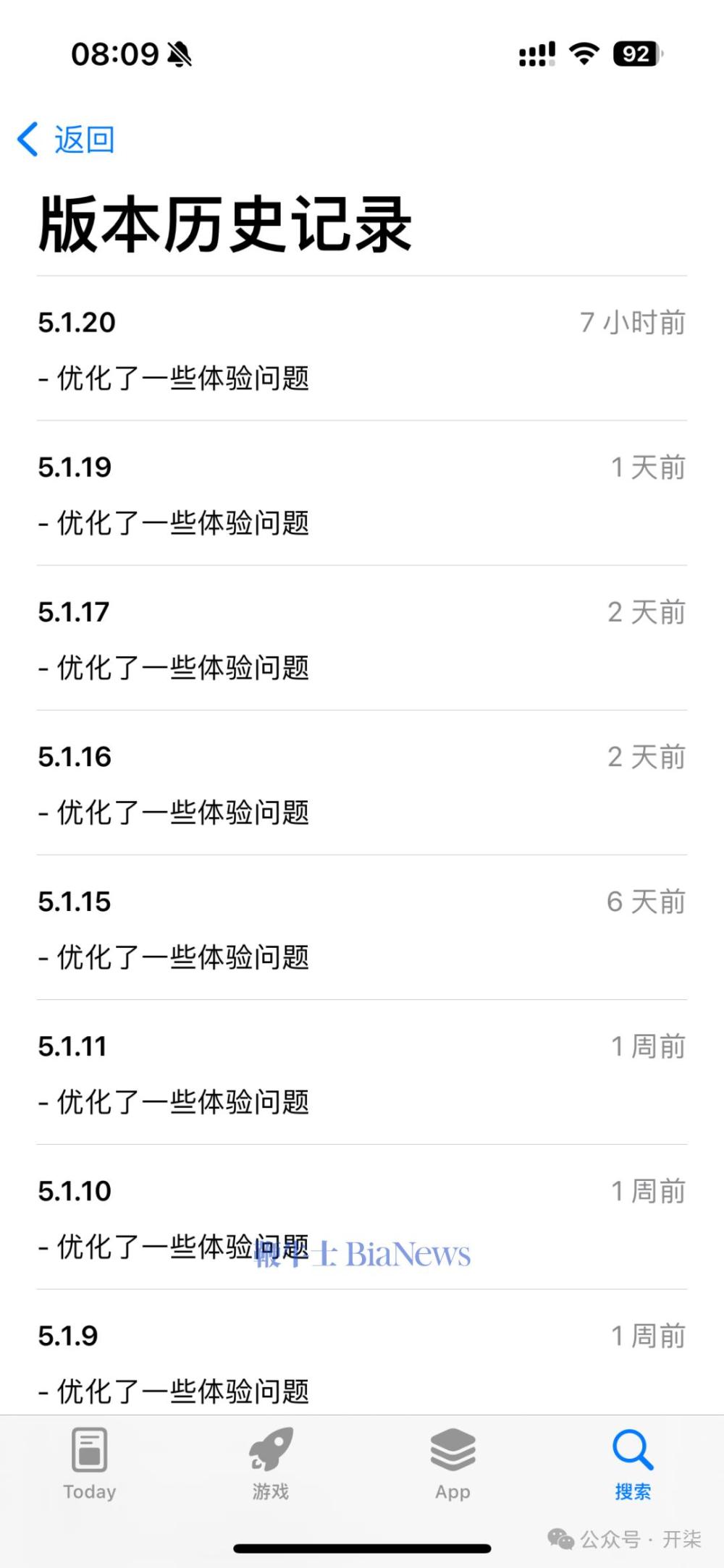Tap the 92 battery indicator

[636, 54]
